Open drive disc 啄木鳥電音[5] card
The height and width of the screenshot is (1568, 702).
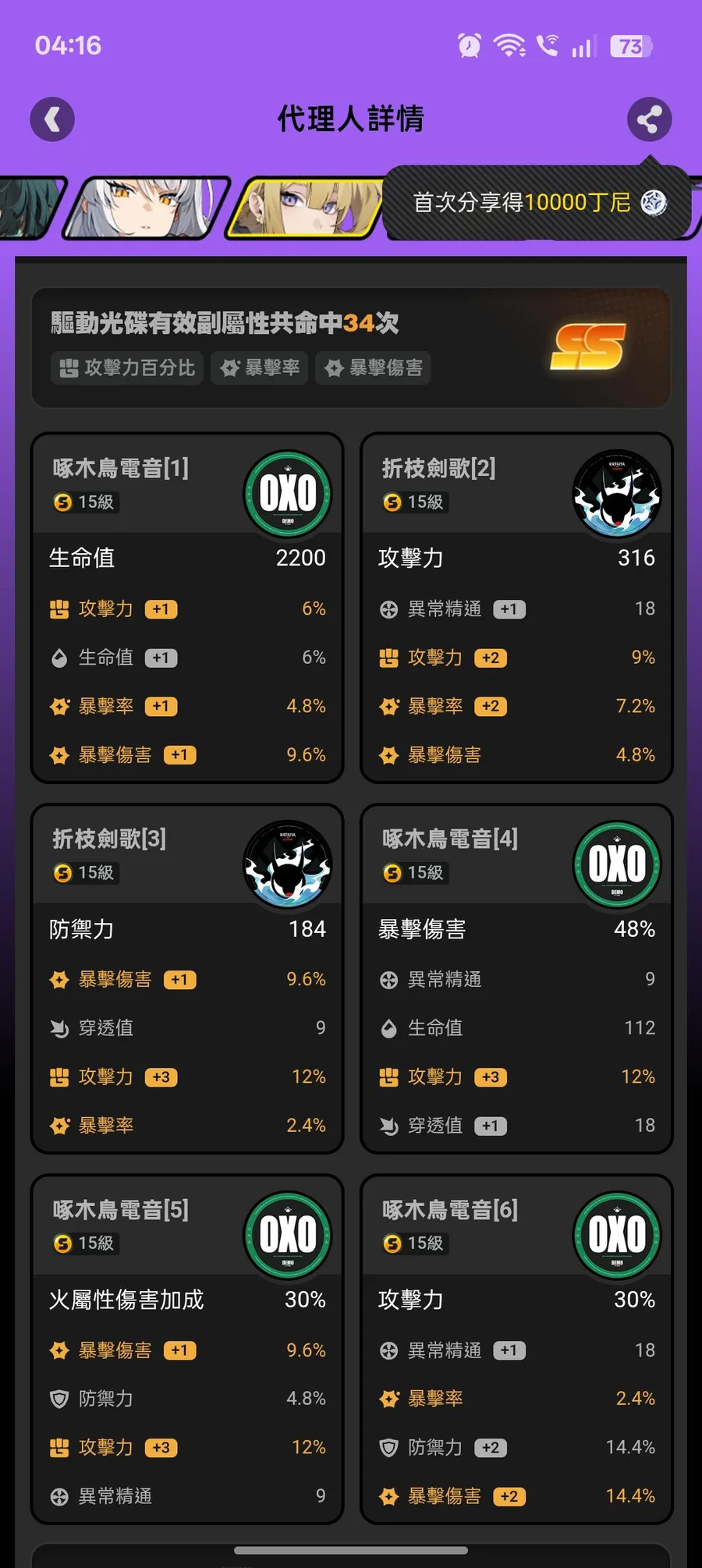(187, 1350)
